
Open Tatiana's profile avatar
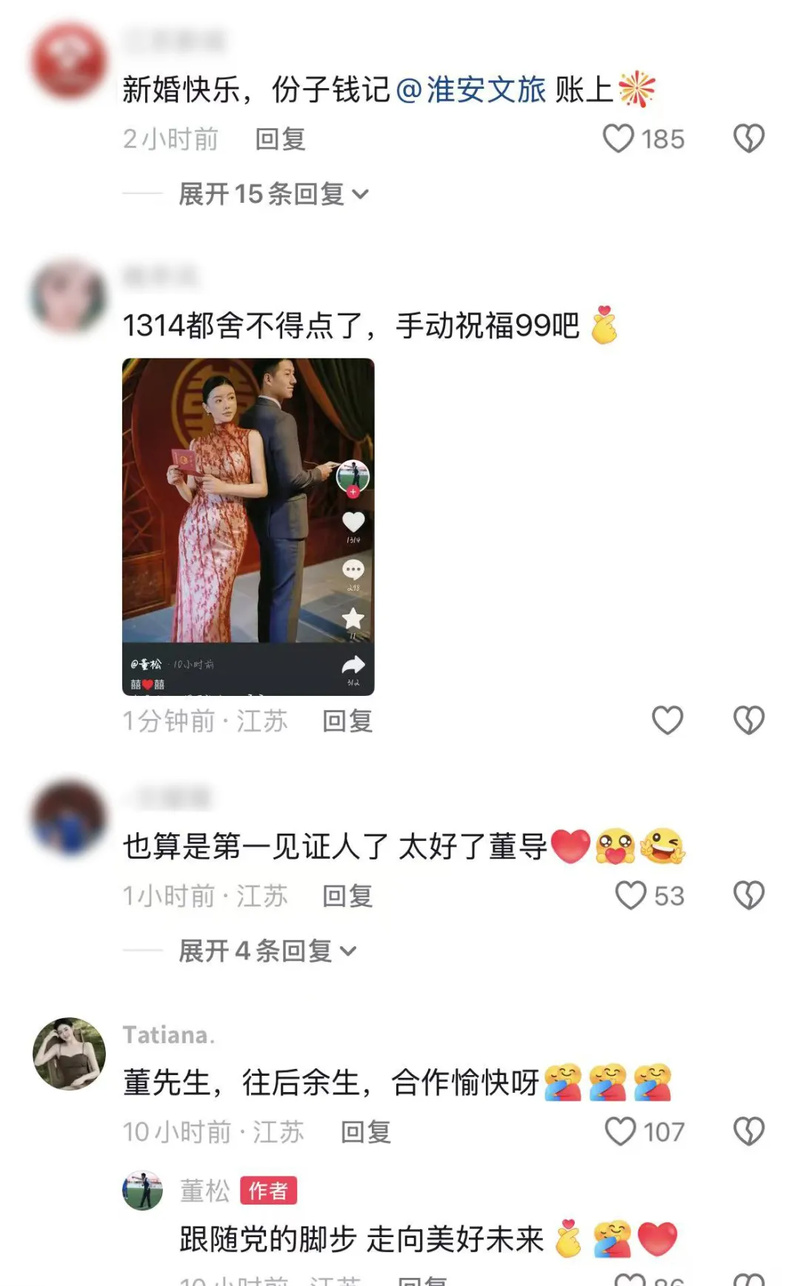tap(69, 1053)
